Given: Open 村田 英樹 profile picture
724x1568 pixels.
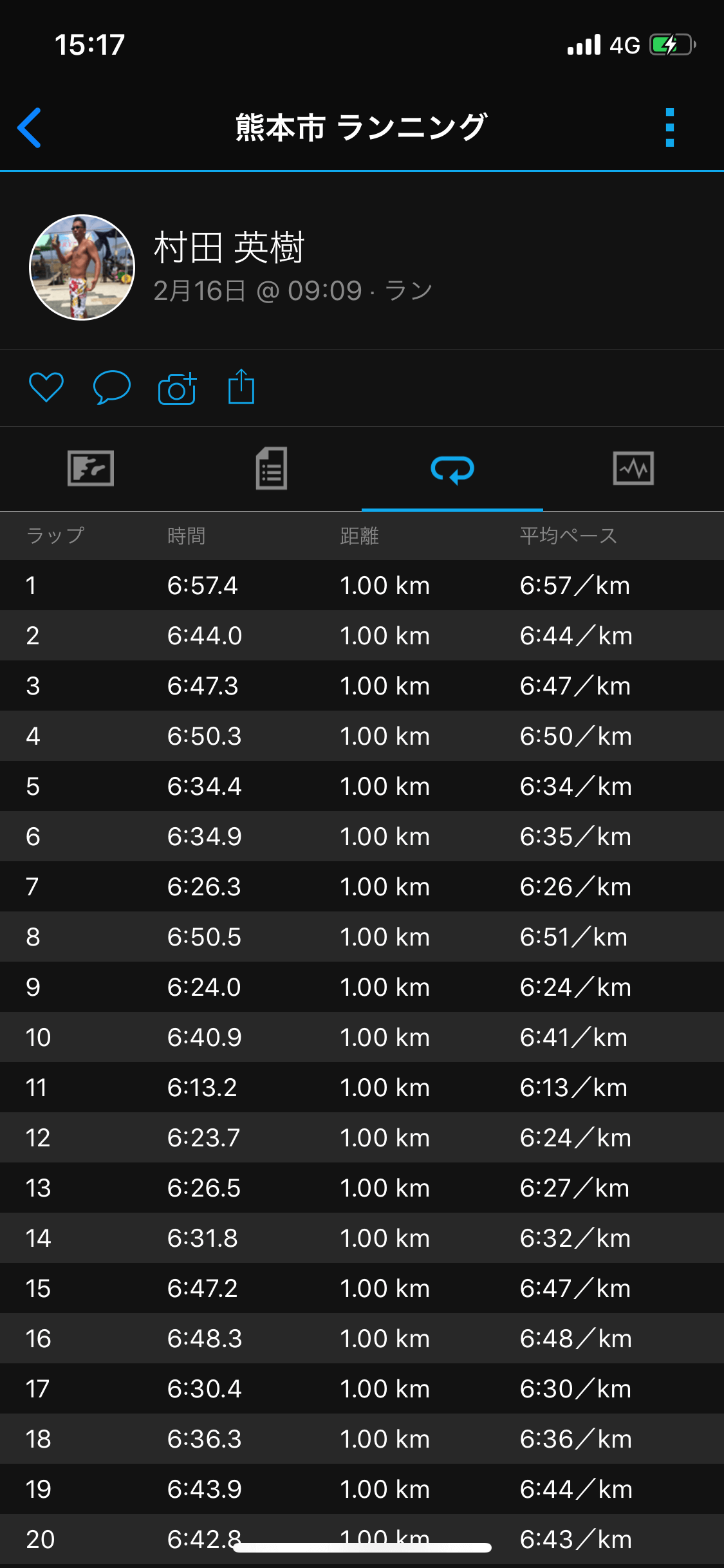Looking at the screenshot, I should (x=82, y=267).
